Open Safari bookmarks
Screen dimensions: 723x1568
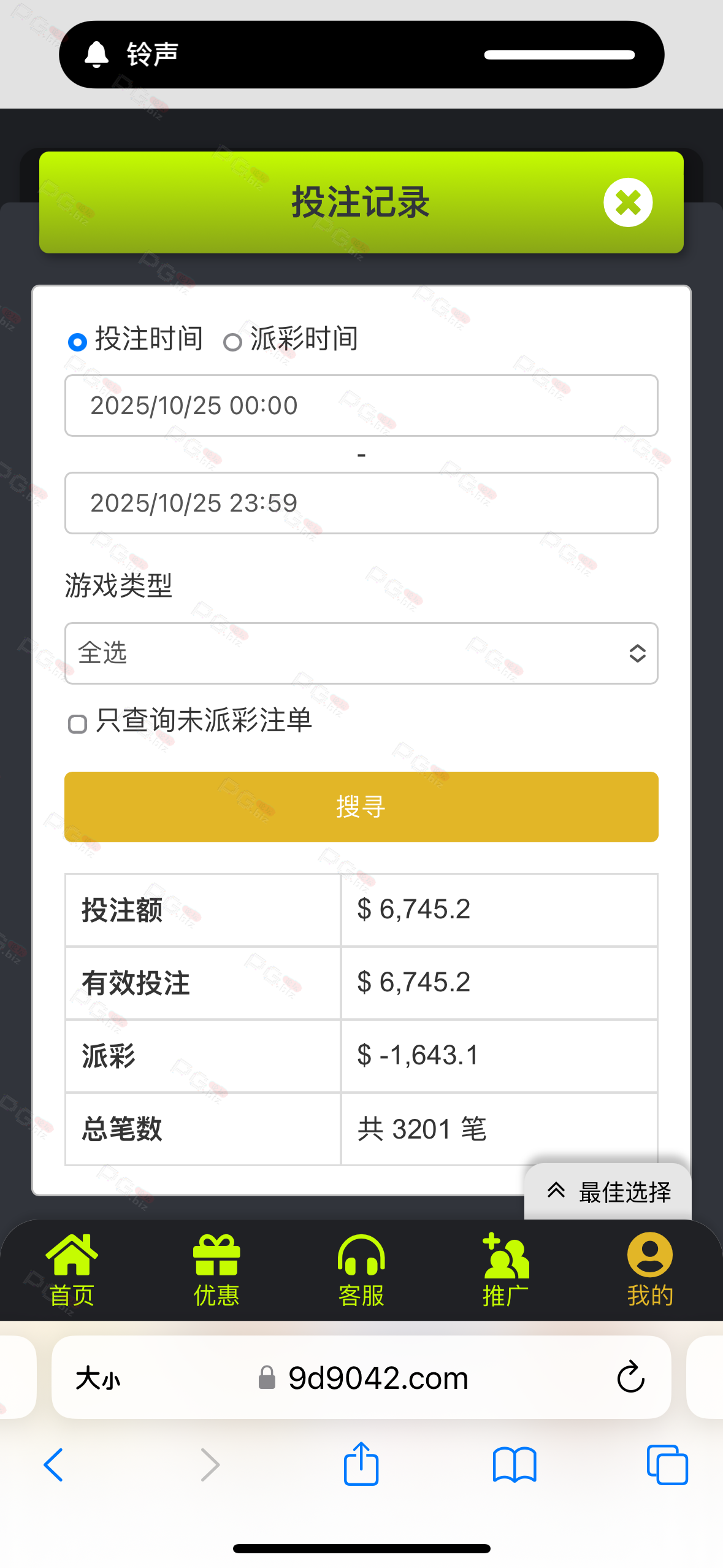click(515, 1464)
